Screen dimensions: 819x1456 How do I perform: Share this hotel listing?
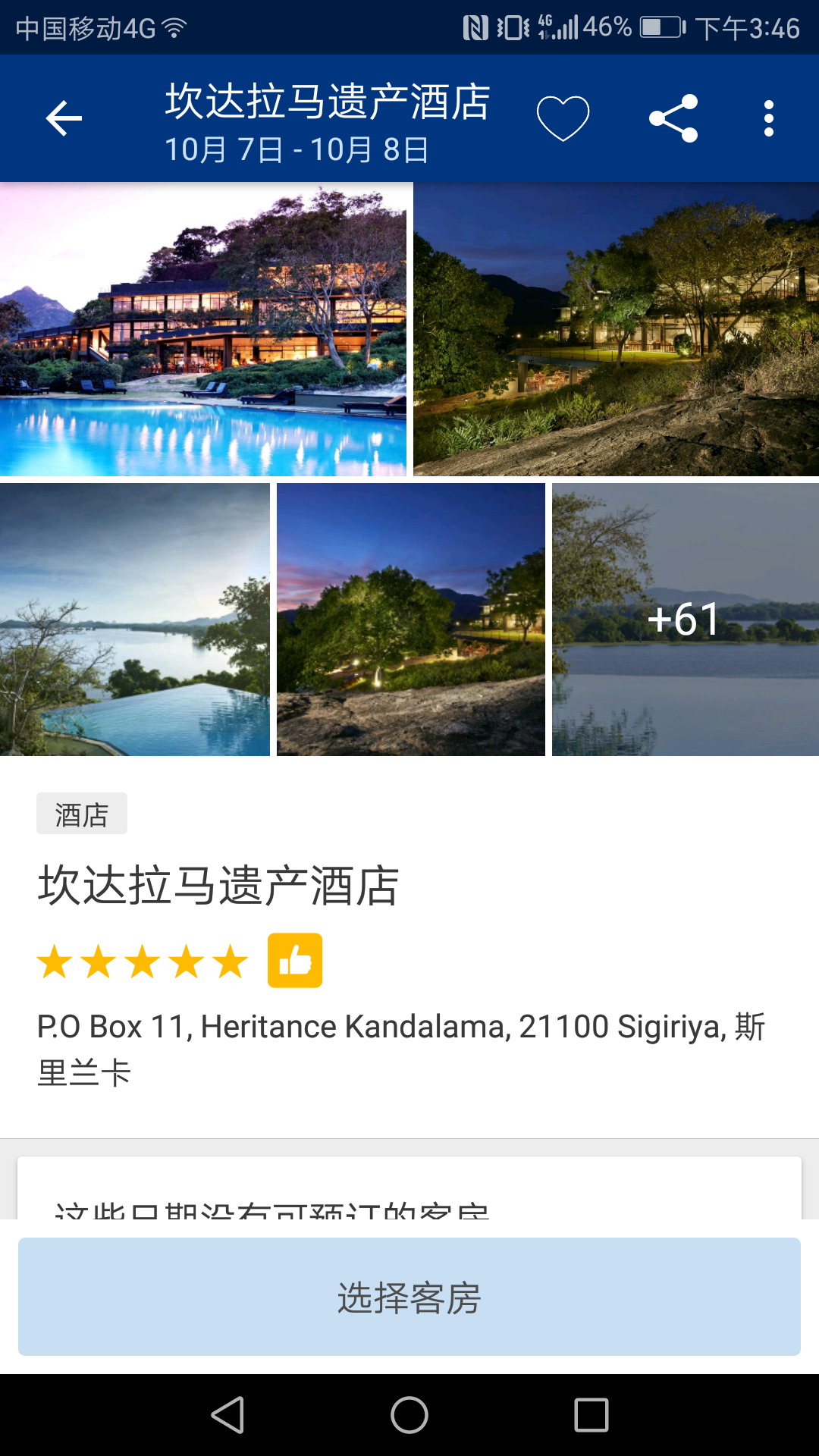pyautogui.click(x=673, y=118)
